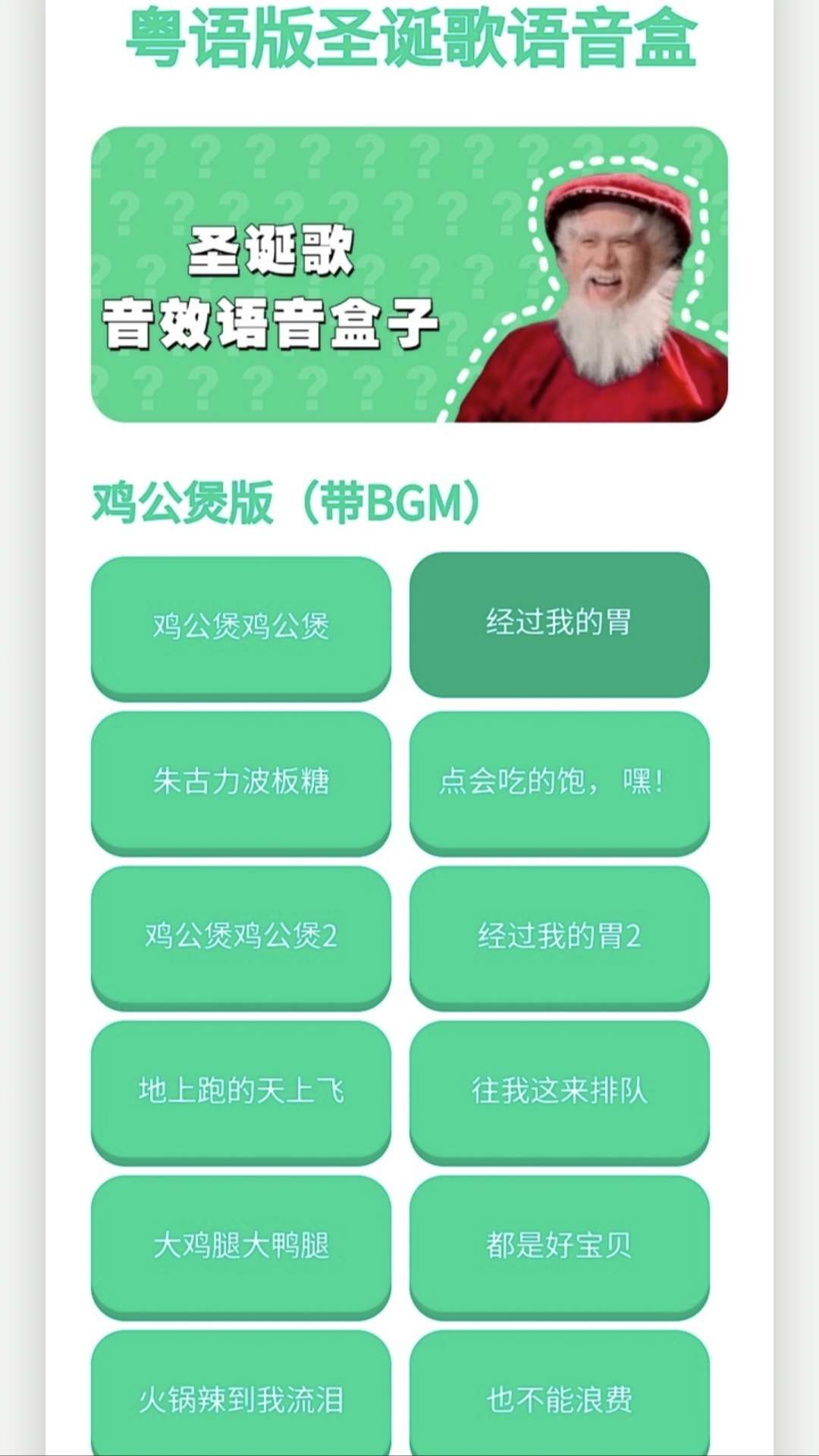Select the 鸡公煲鸡公煲2 button
This screenshot has width=819, height=1456.
click(x=241, y=936)
